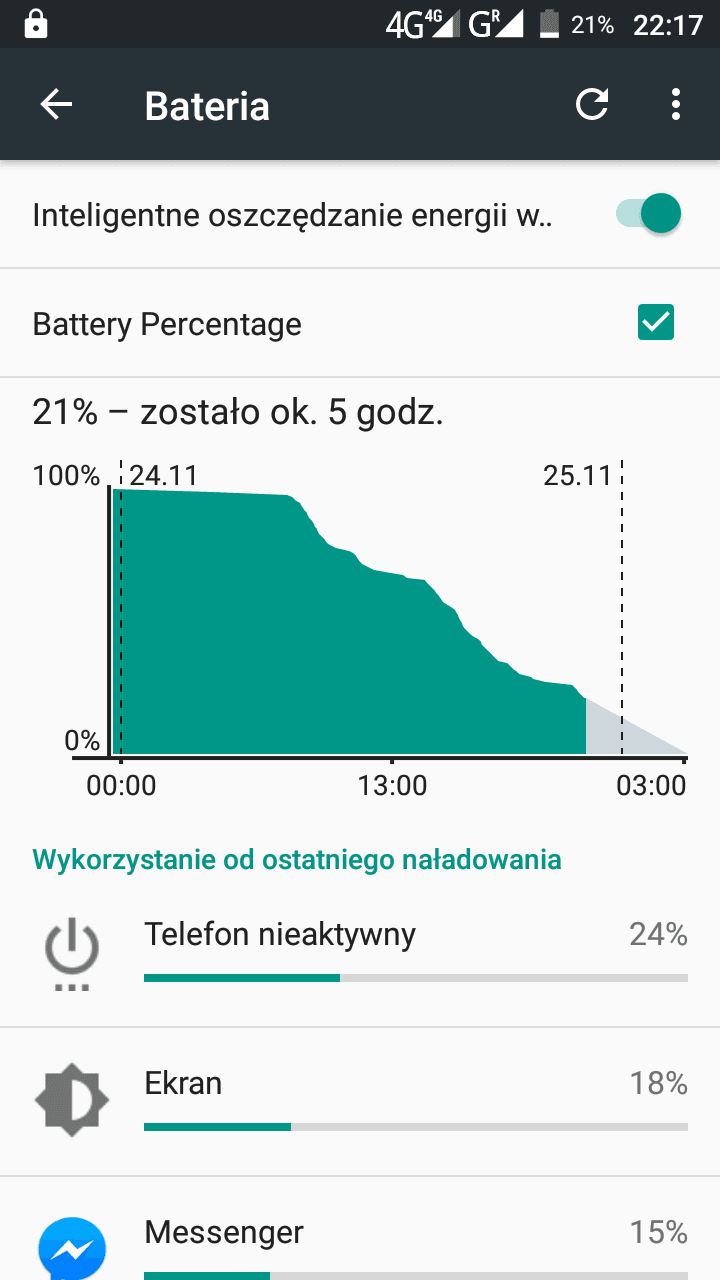Refresh battery usage data
This screenshot has height=1280, width=720.
(592, 105)
